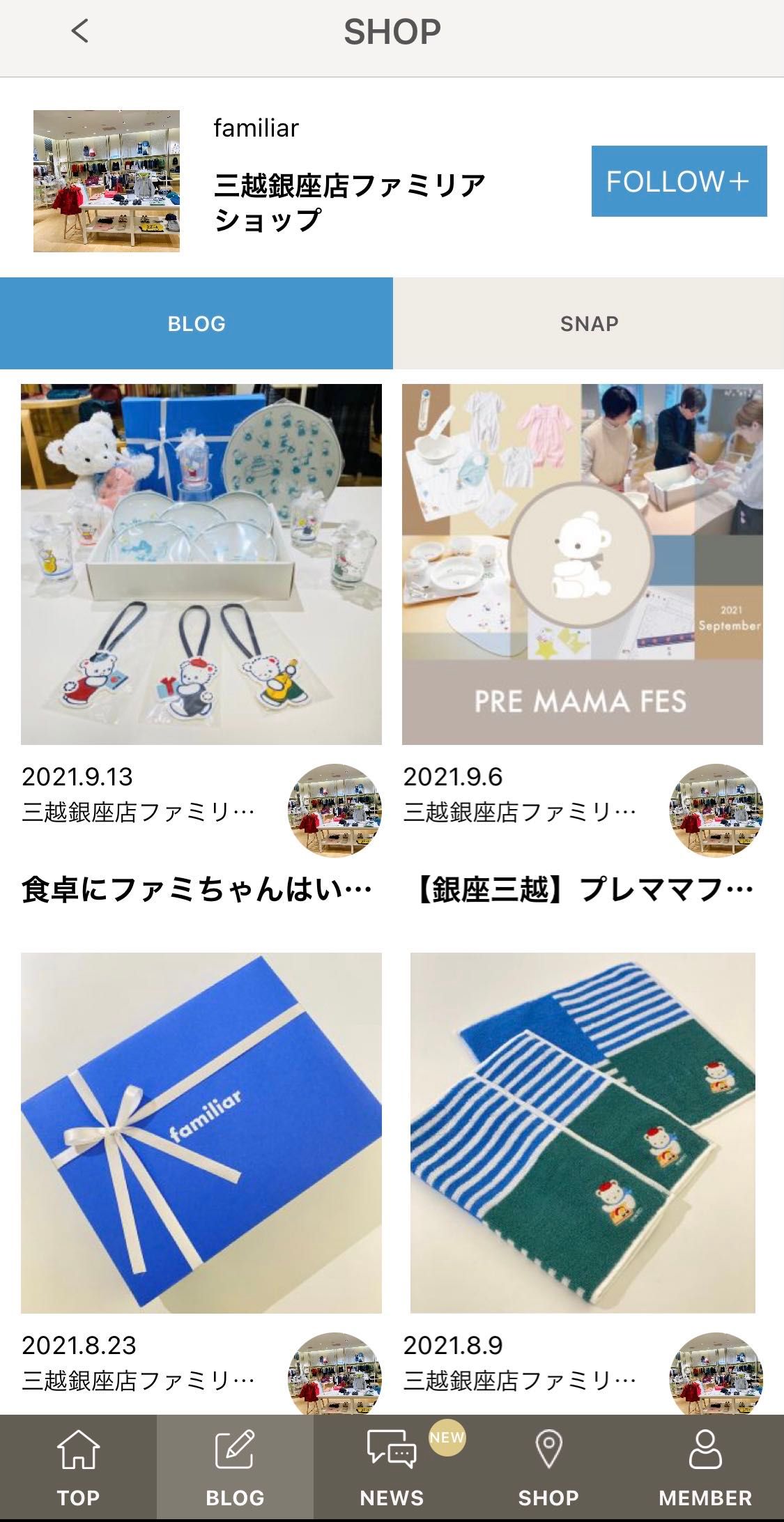This screenshot has width=784, height=1522.
Task: Open the PRE MAMA FES blog post
Action: coord(582,564)
